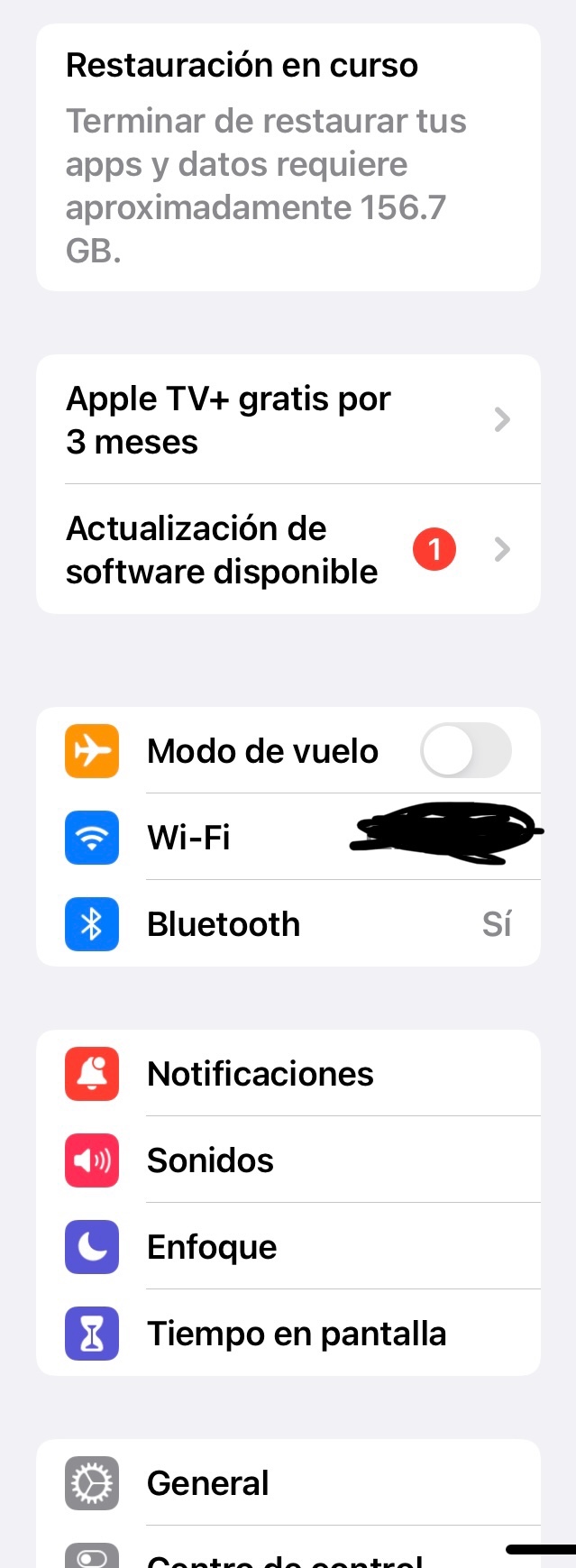Image resolution: width=576 pixels, height=1568 pixels.
Task: Open Actualización de software disponible
Action: (288, 549)
